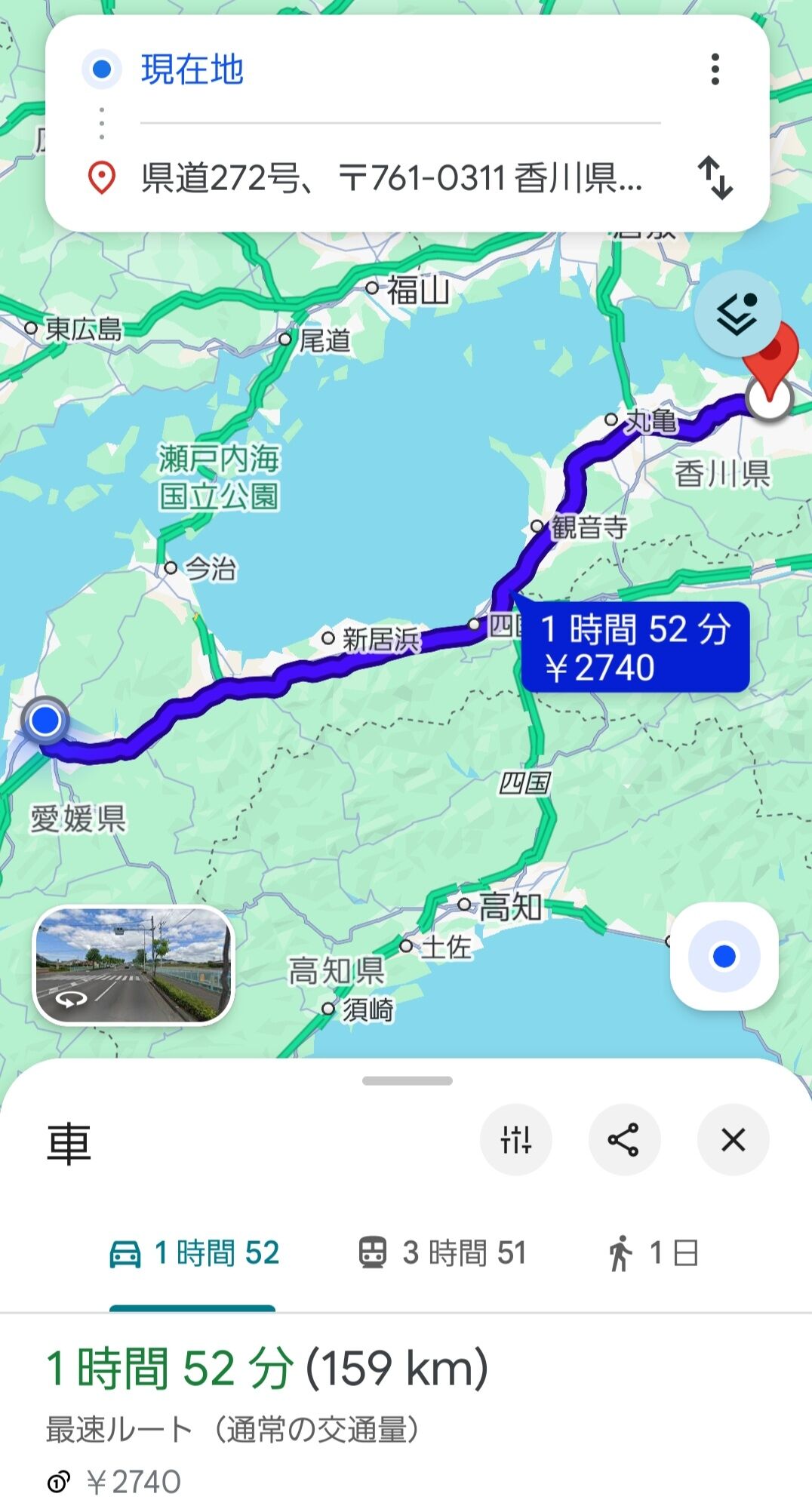Edit the 県道272号 destination field

click(x=391, y=179)
